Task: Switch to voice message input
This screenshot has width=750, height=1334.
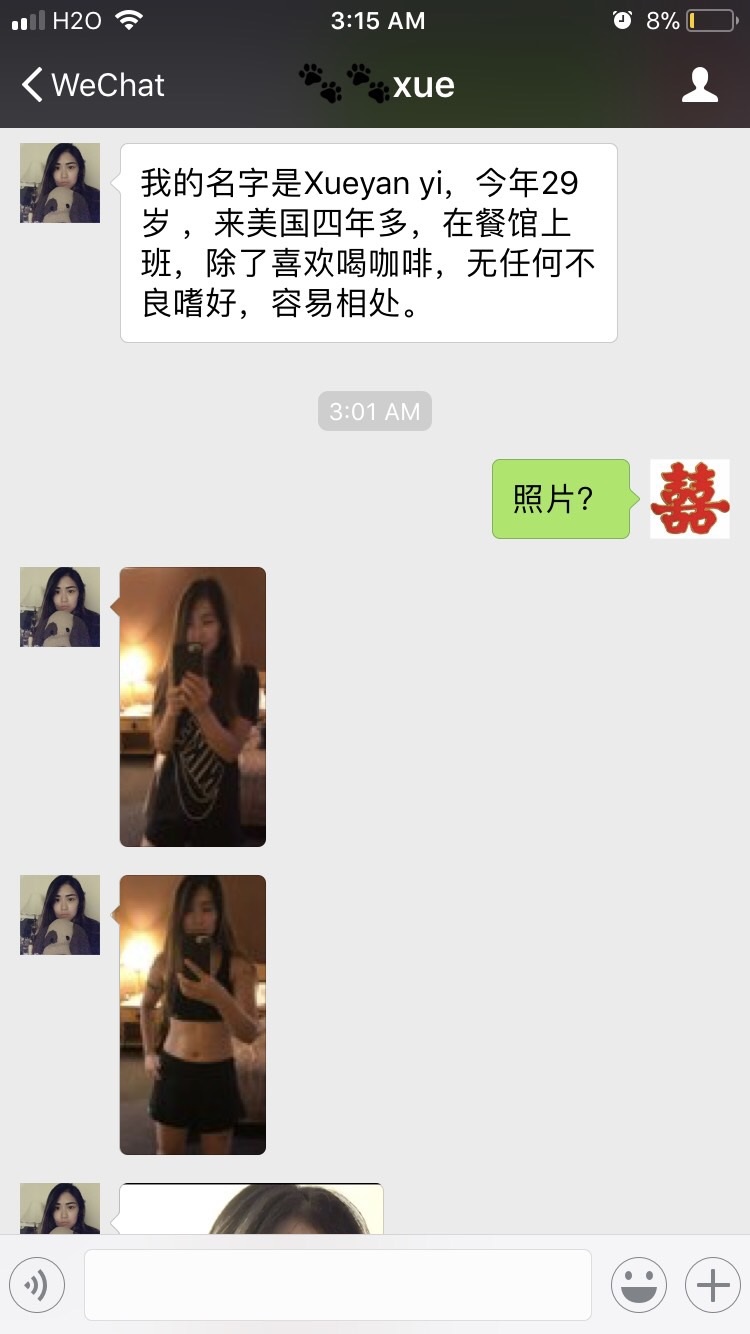Action: click(x=37, y=1285)
